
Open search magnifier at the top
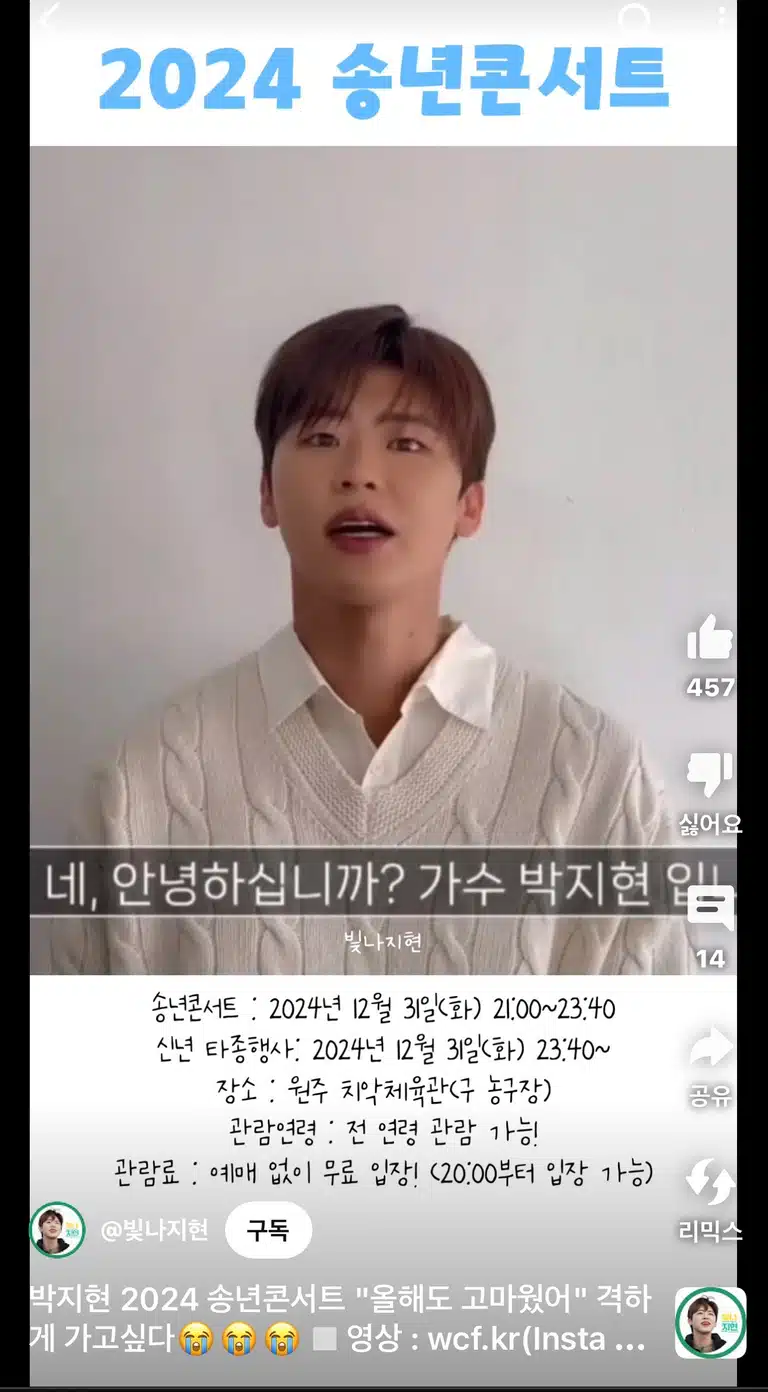tap(634, 16)
